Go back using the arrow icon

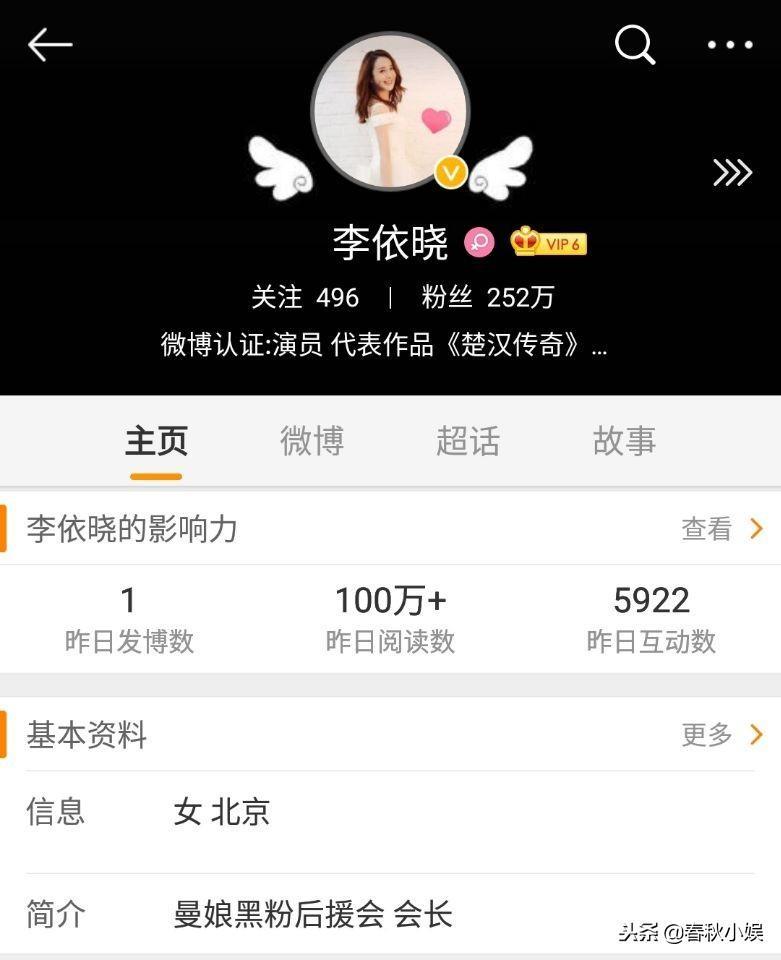(x=49, y=45)
